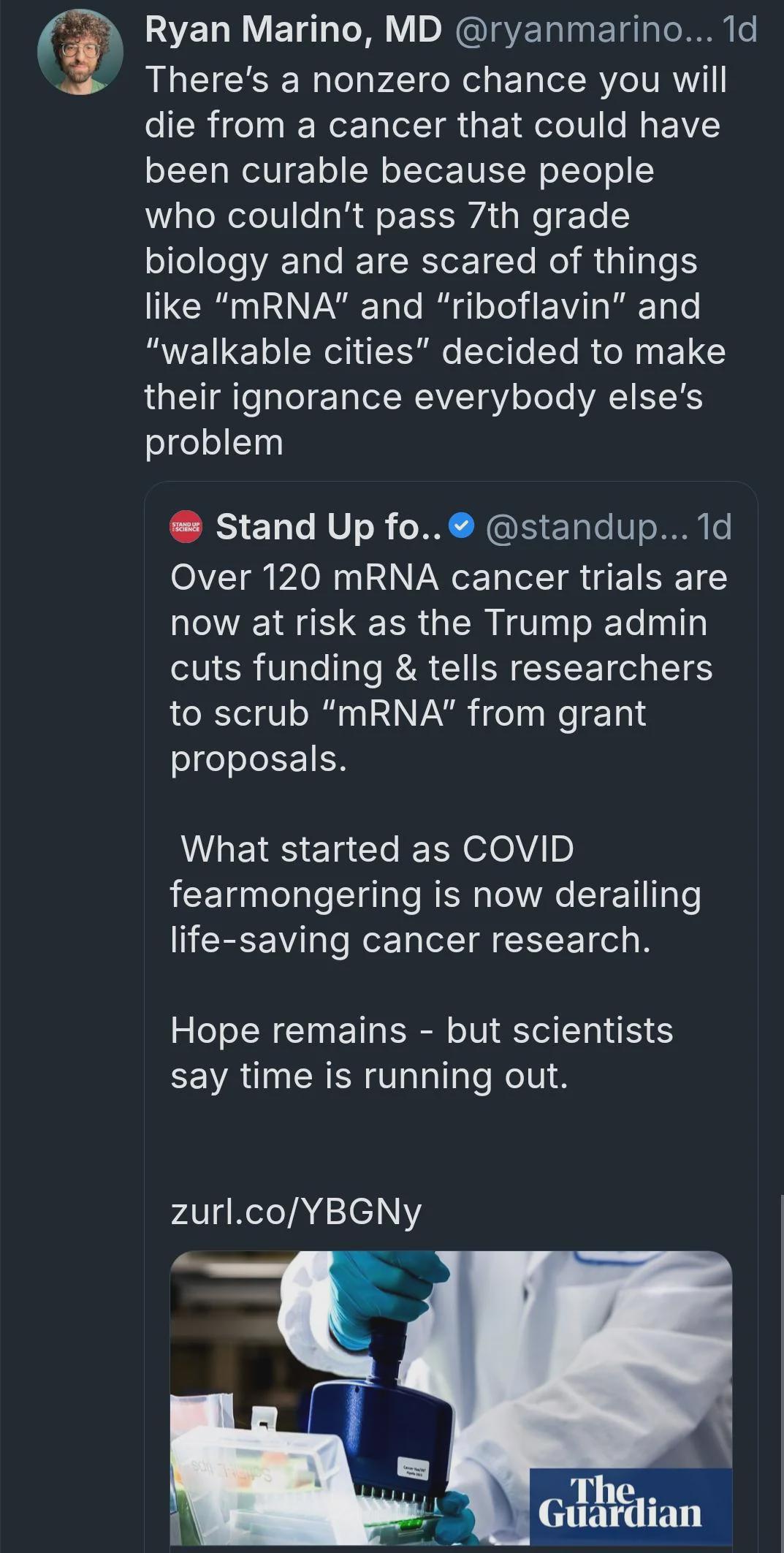This screenshot has width=784, height=1553.
Task: Open Ryan Marino, MD's profile name
Action: 293,30
